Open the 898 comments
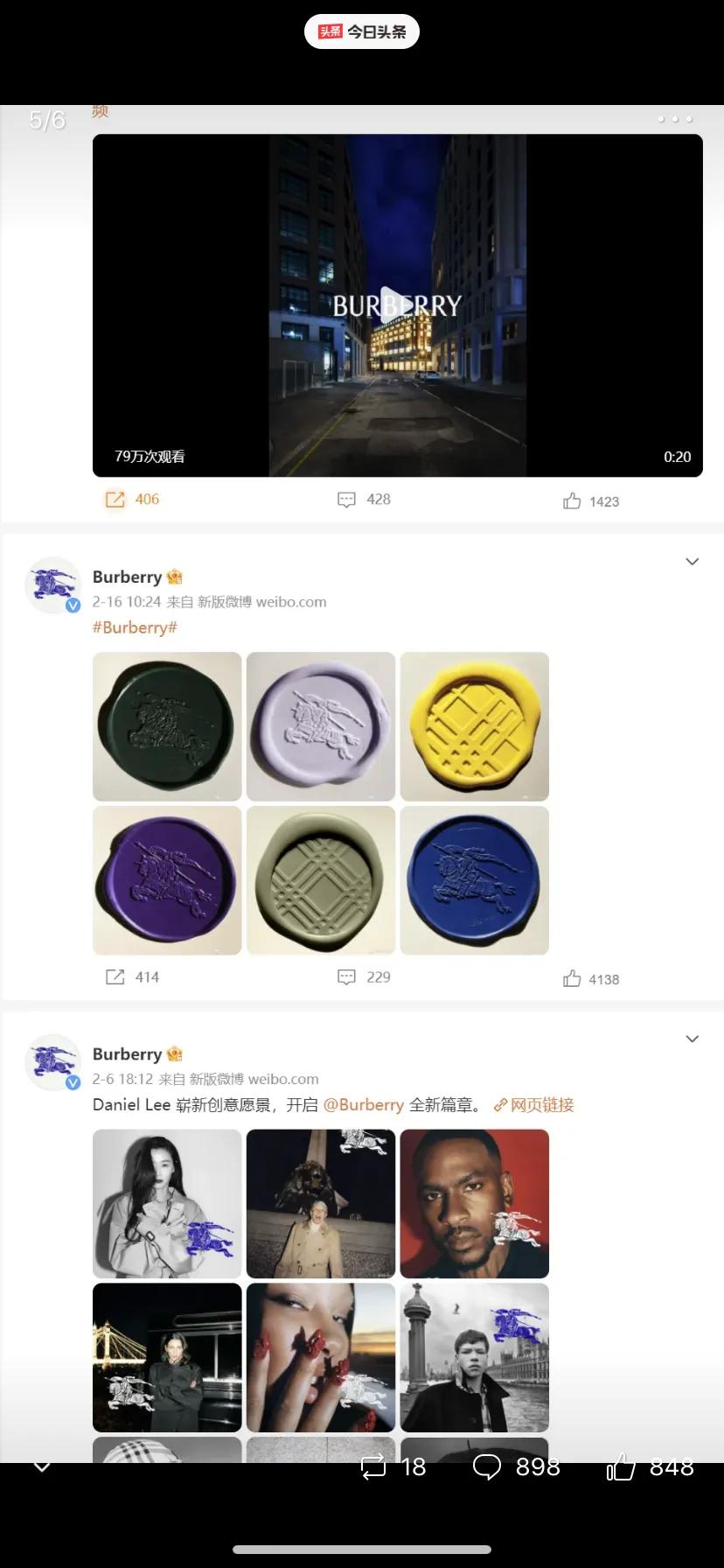This screenshot has width=724, height=1568. pyautogui.click(x=516, y=1466)
